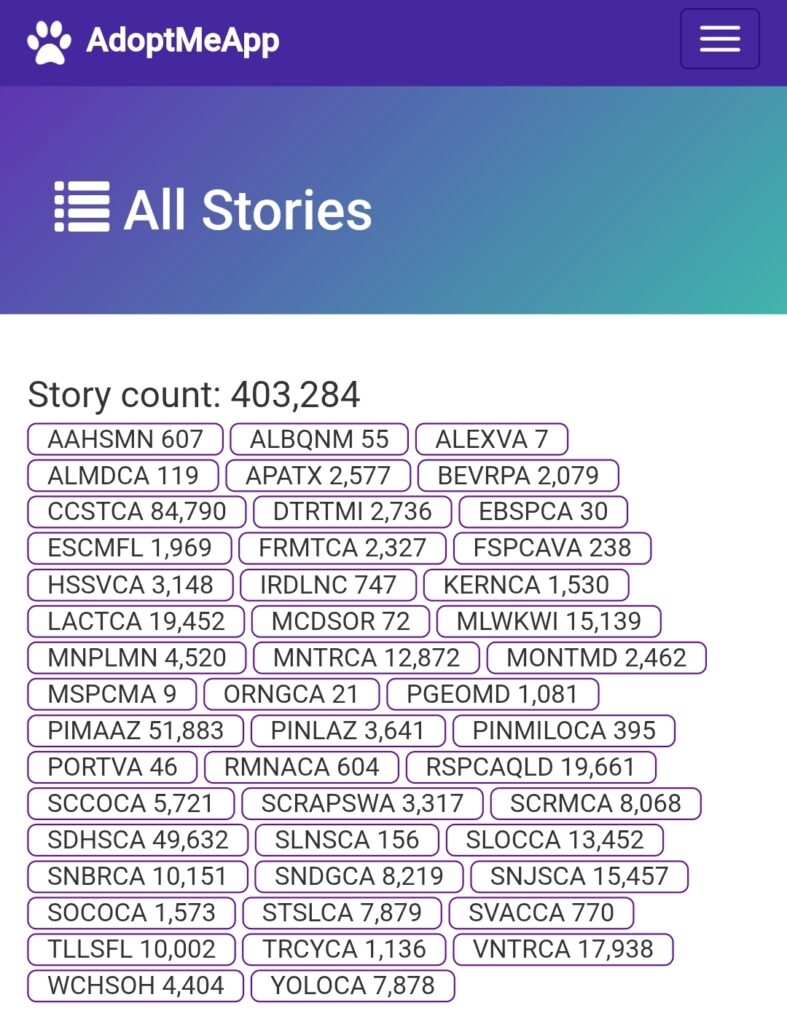Open RSPCAQLD 19,661 stories
This screenshot has height=1024, width=787.
click(530, 767)
